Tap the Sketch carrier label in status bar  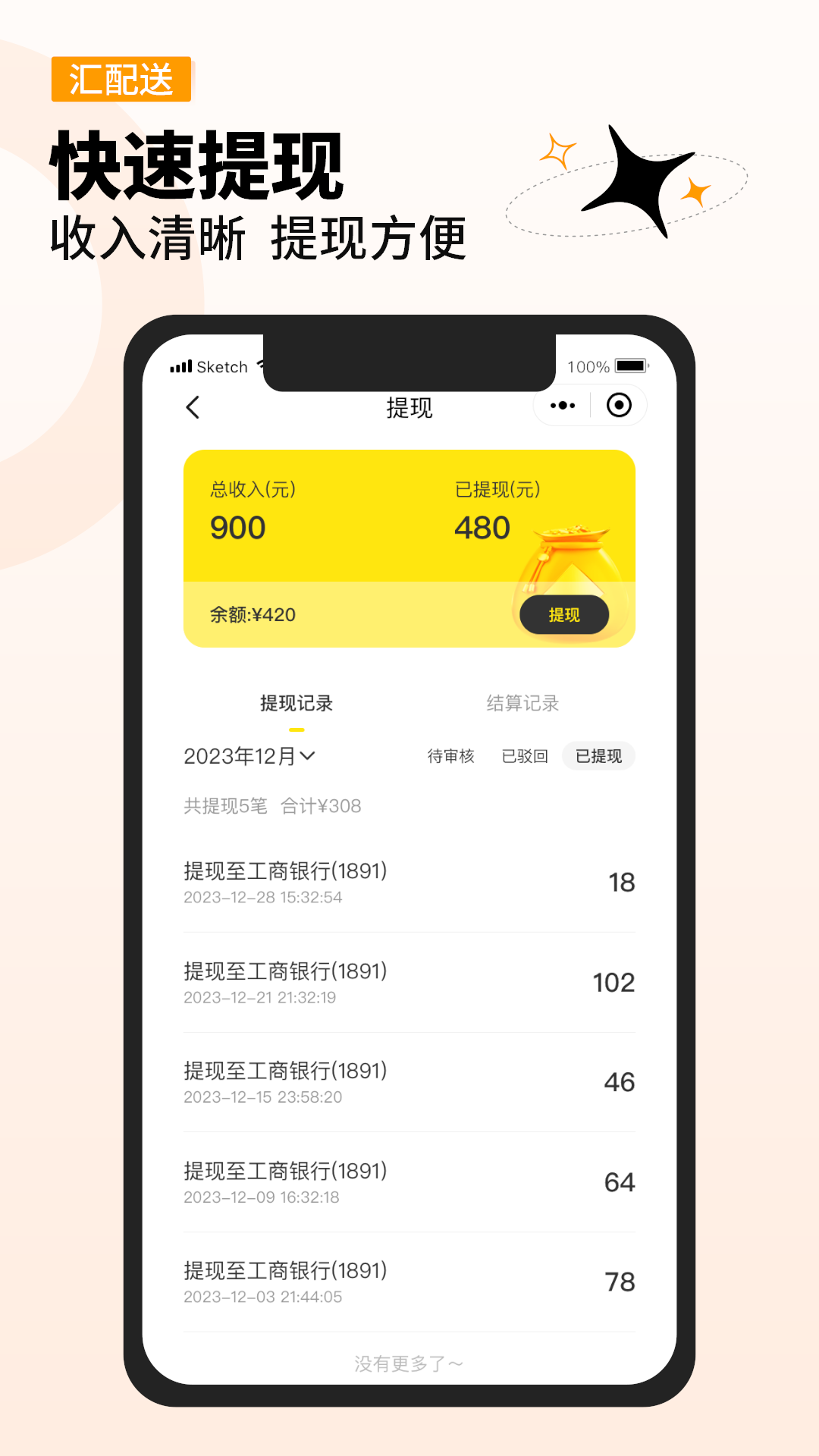tap(222, 366)
